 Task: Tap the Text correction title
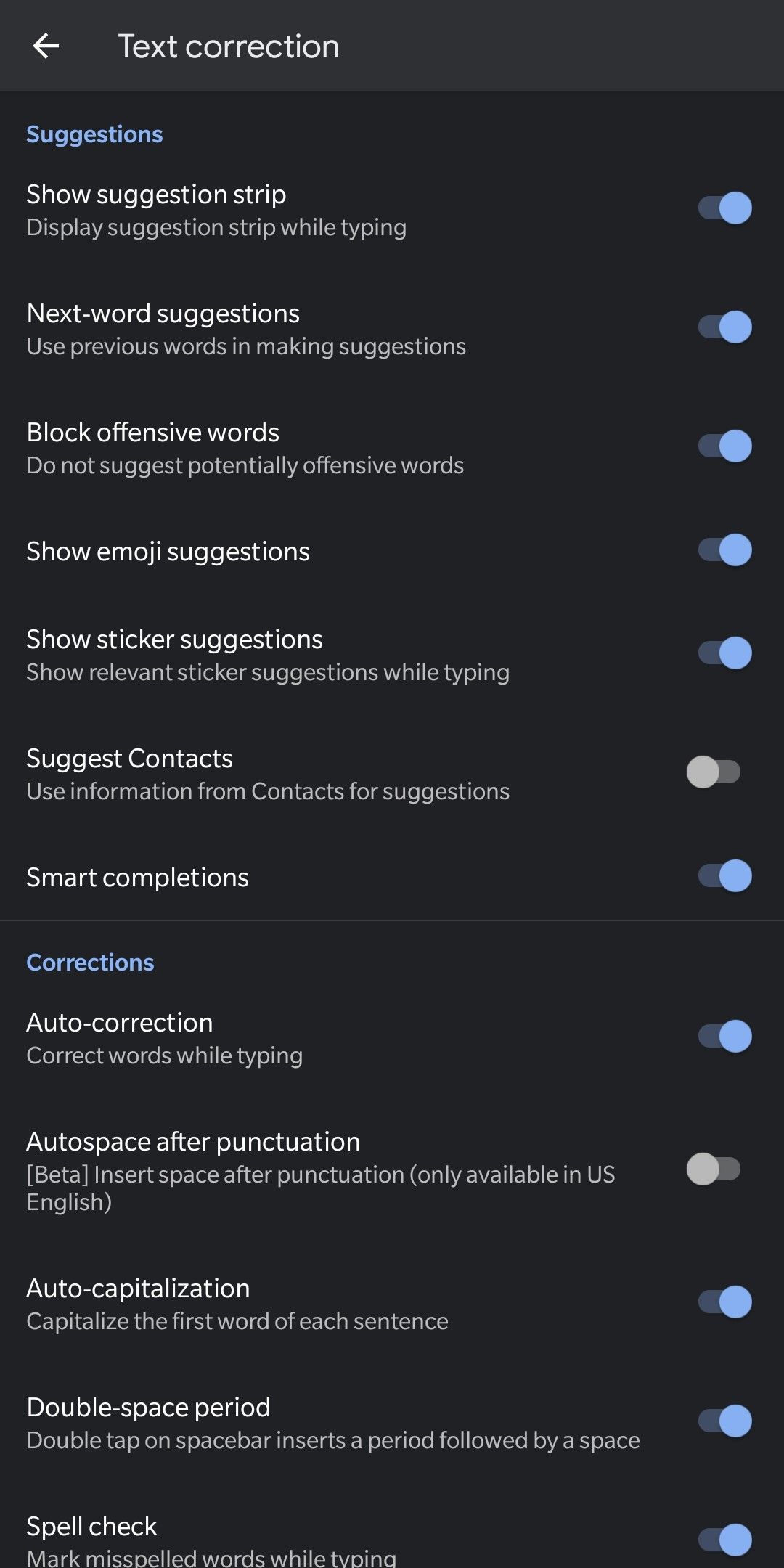[x=229, y=46]
